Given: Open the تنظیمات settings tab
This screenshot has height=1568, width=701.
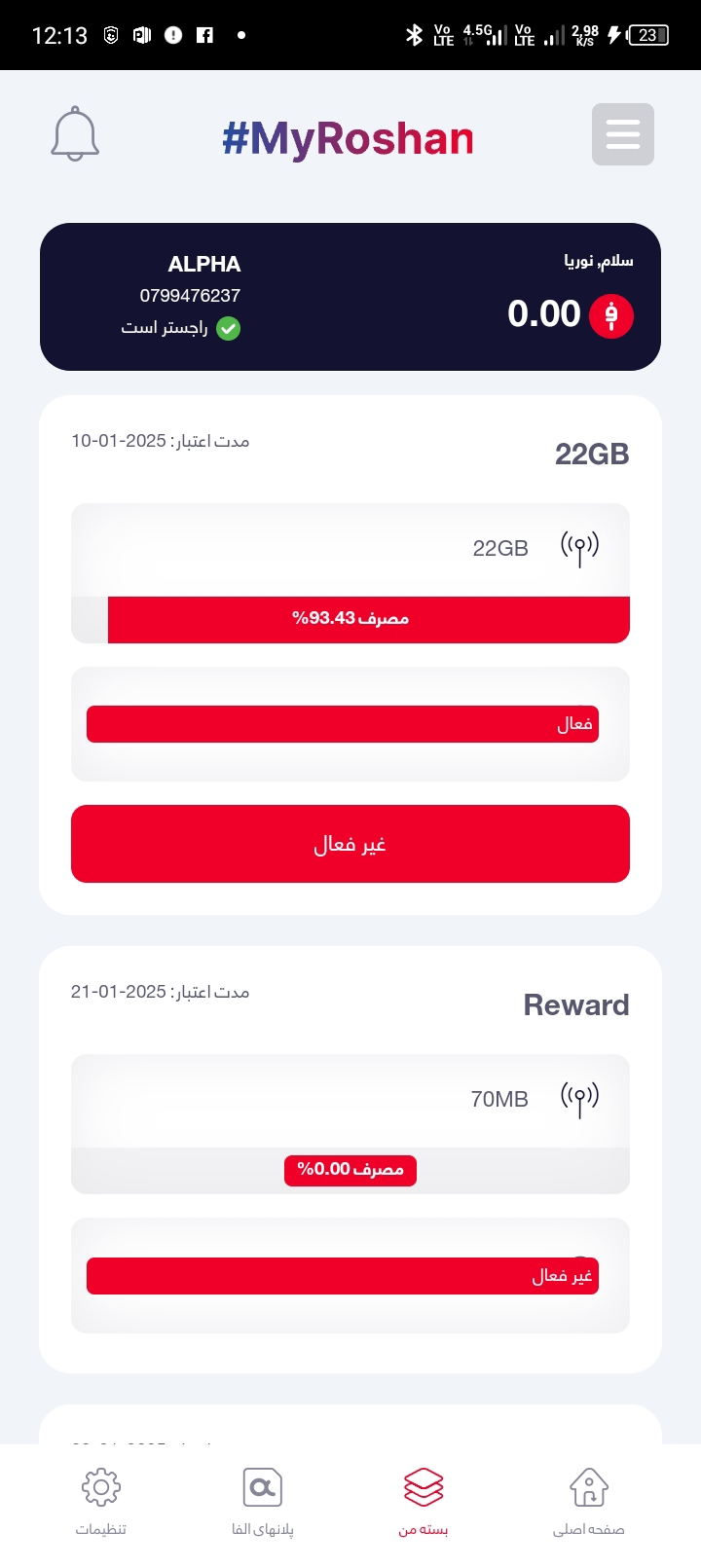Looking at the screenshot, I should coord(101,1502).
